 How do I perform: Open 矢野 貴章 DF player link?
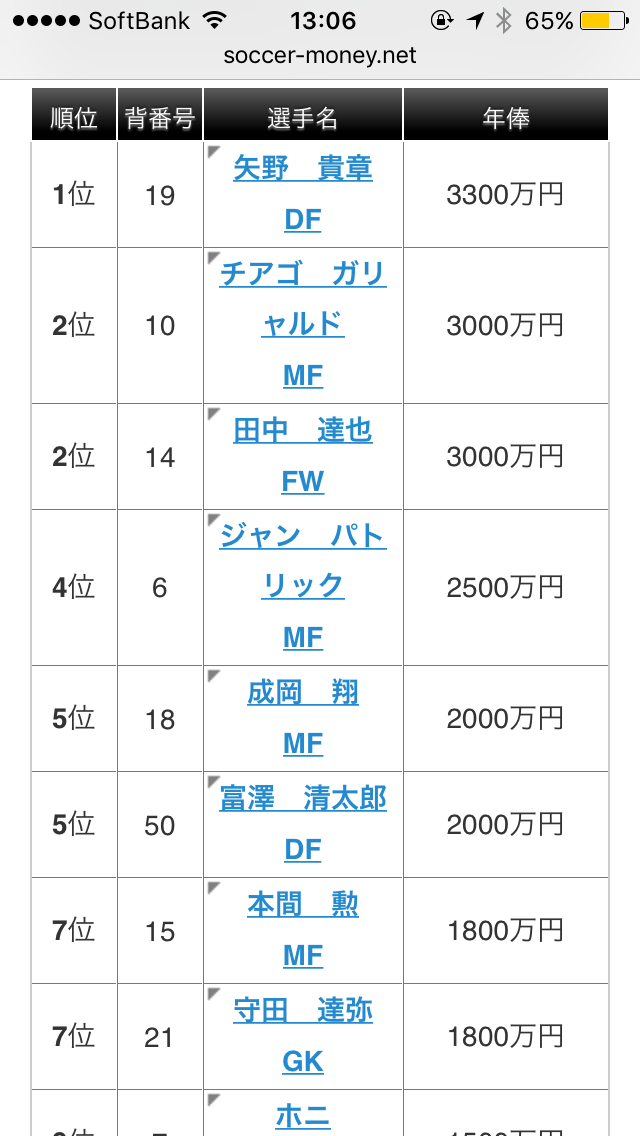tap(302, 194)
